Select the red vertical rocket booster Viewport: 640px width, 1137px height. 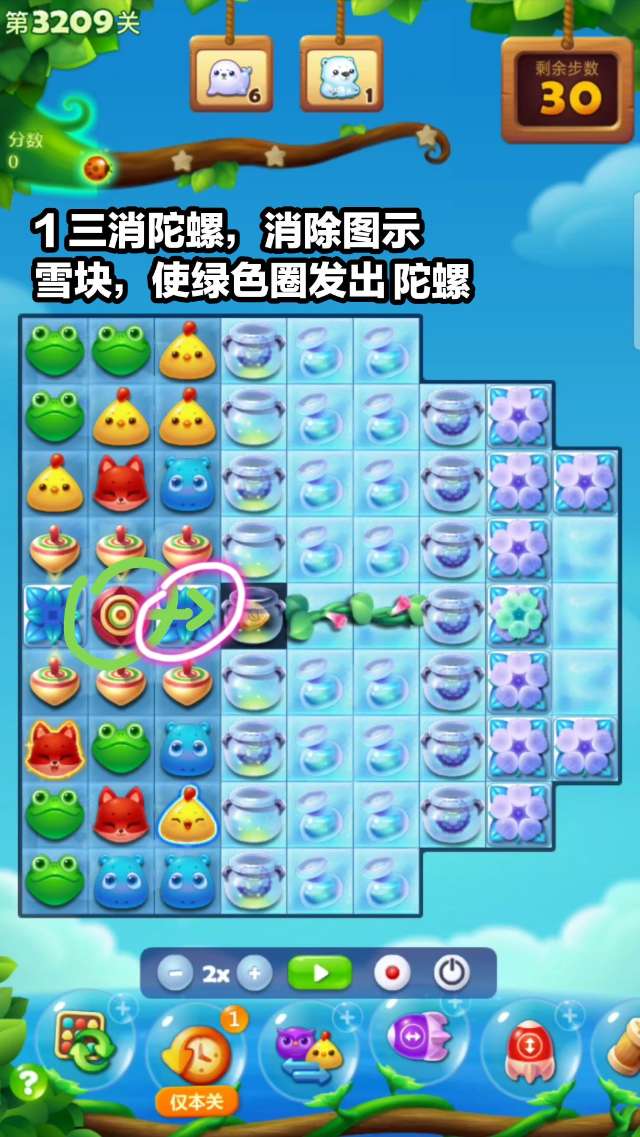pyautogui.click(x=530, y=1045)
